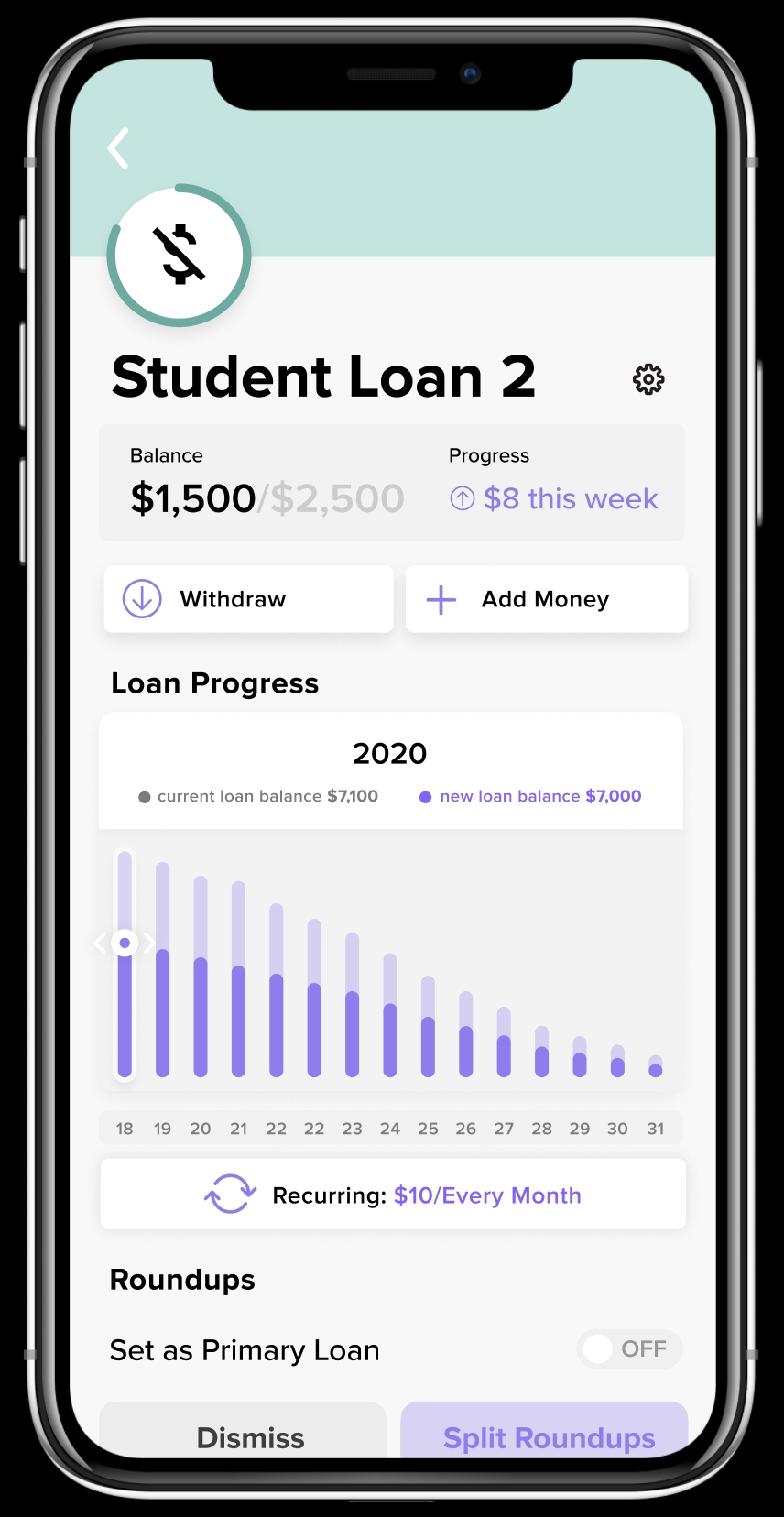The image size is (784, 1517).
Task: Tap the chart handle's right arrow
Action: click(x=150, y=943)
